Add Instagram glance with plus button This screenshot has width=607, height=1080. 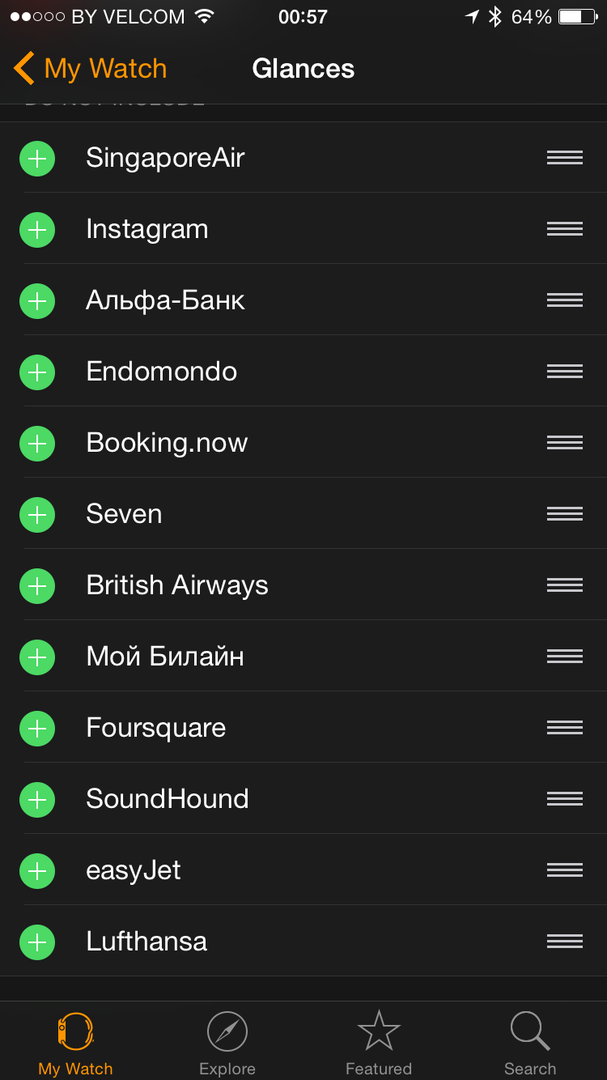click(x=38, y=229)
